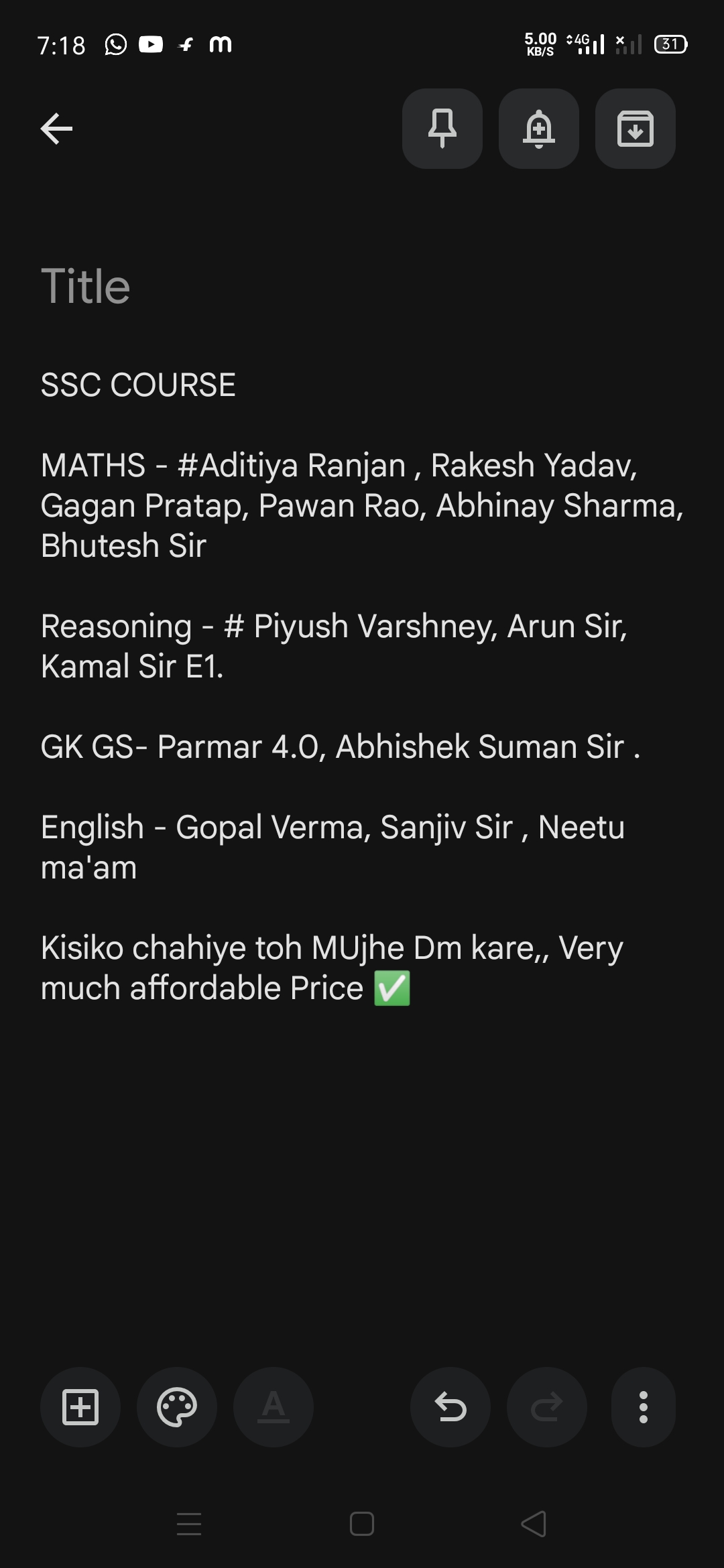Go back to the notes list
Image resolution: width=724 pixels, height=1568 pixels.
coord(56,129)
